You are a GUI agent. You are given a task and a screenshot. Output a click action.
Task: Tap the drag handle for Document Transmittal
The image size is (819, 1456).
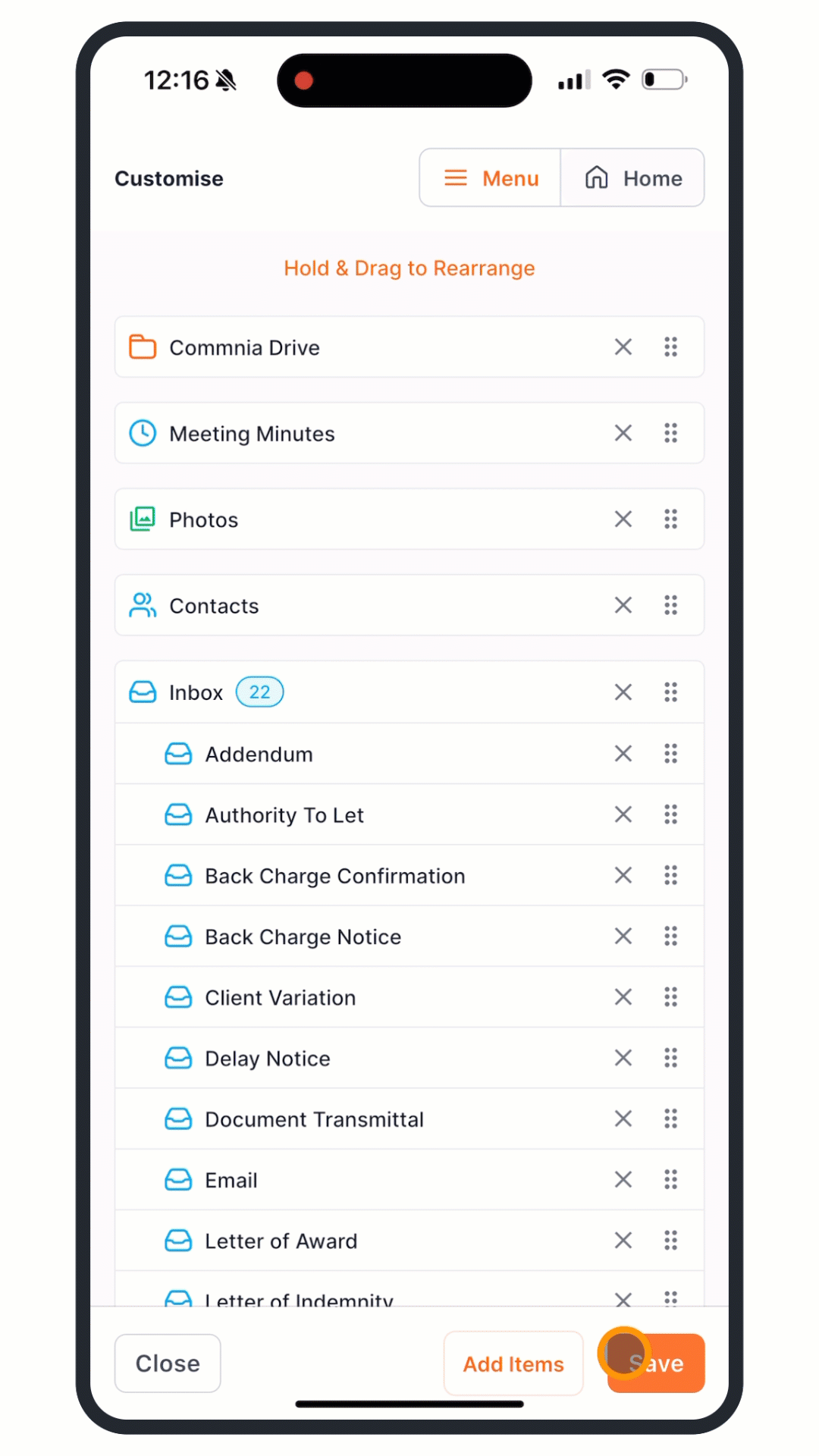click(671, 1119)
